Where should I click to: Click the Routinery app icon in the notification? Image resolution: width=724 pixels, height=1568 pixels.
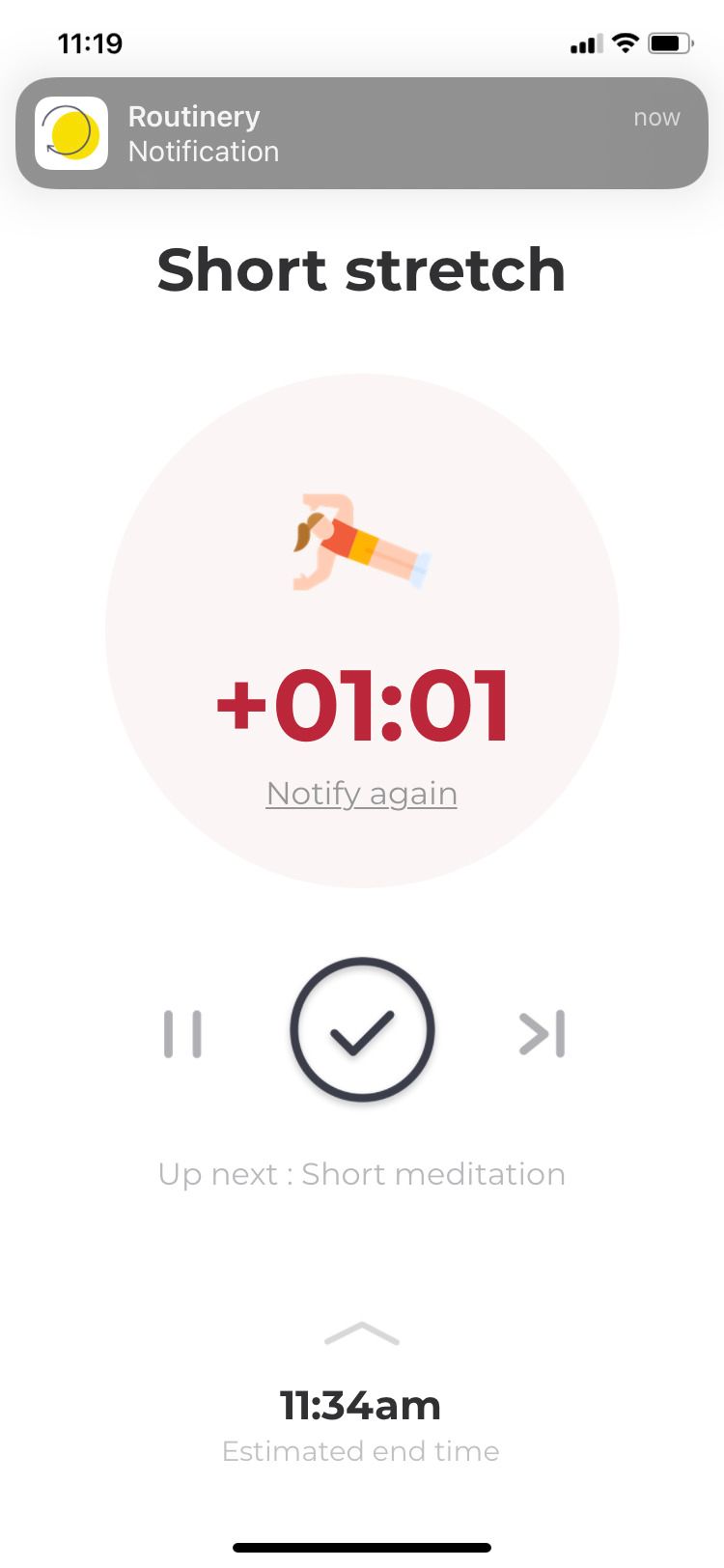pos(71,132)
